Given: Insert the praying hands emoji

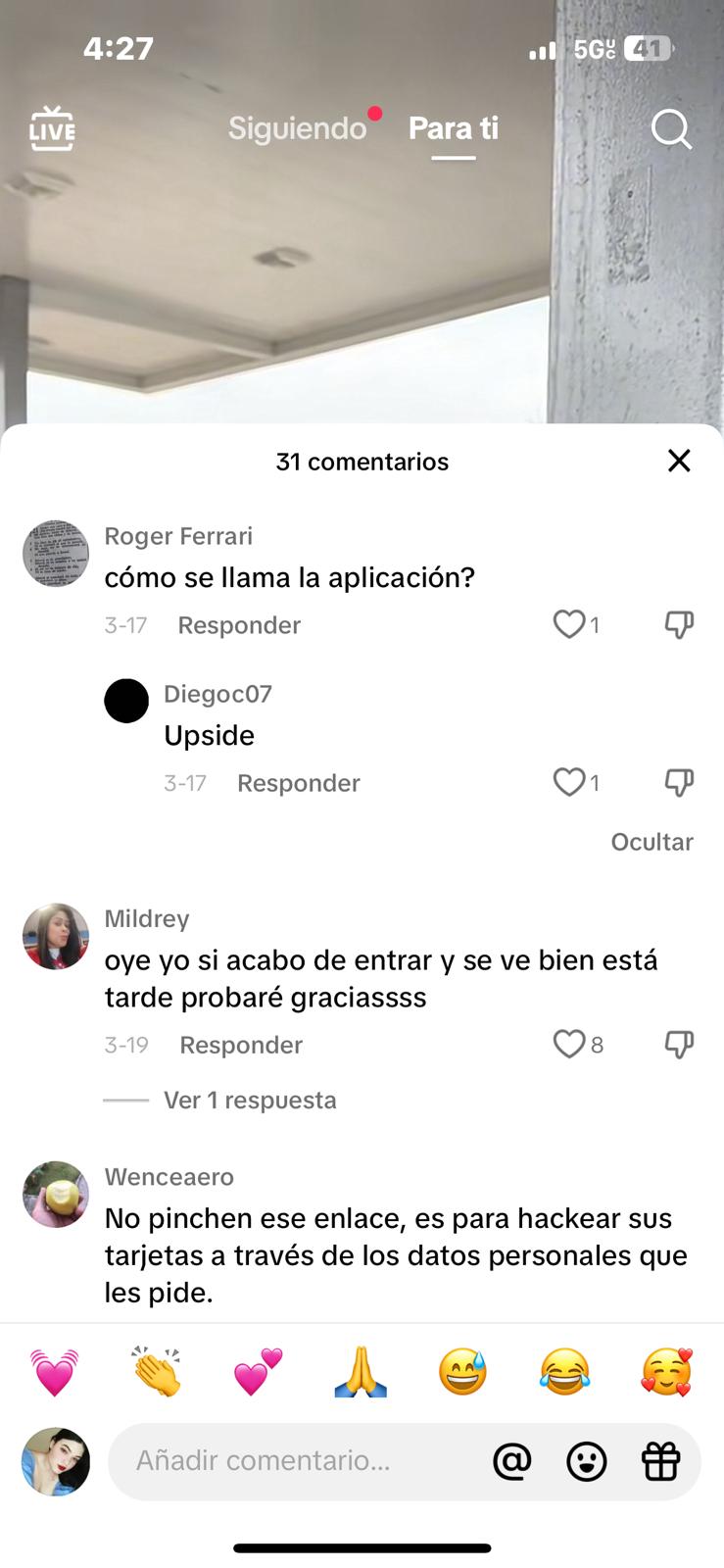Looking at the screenshot, I should click(361, 1372).
